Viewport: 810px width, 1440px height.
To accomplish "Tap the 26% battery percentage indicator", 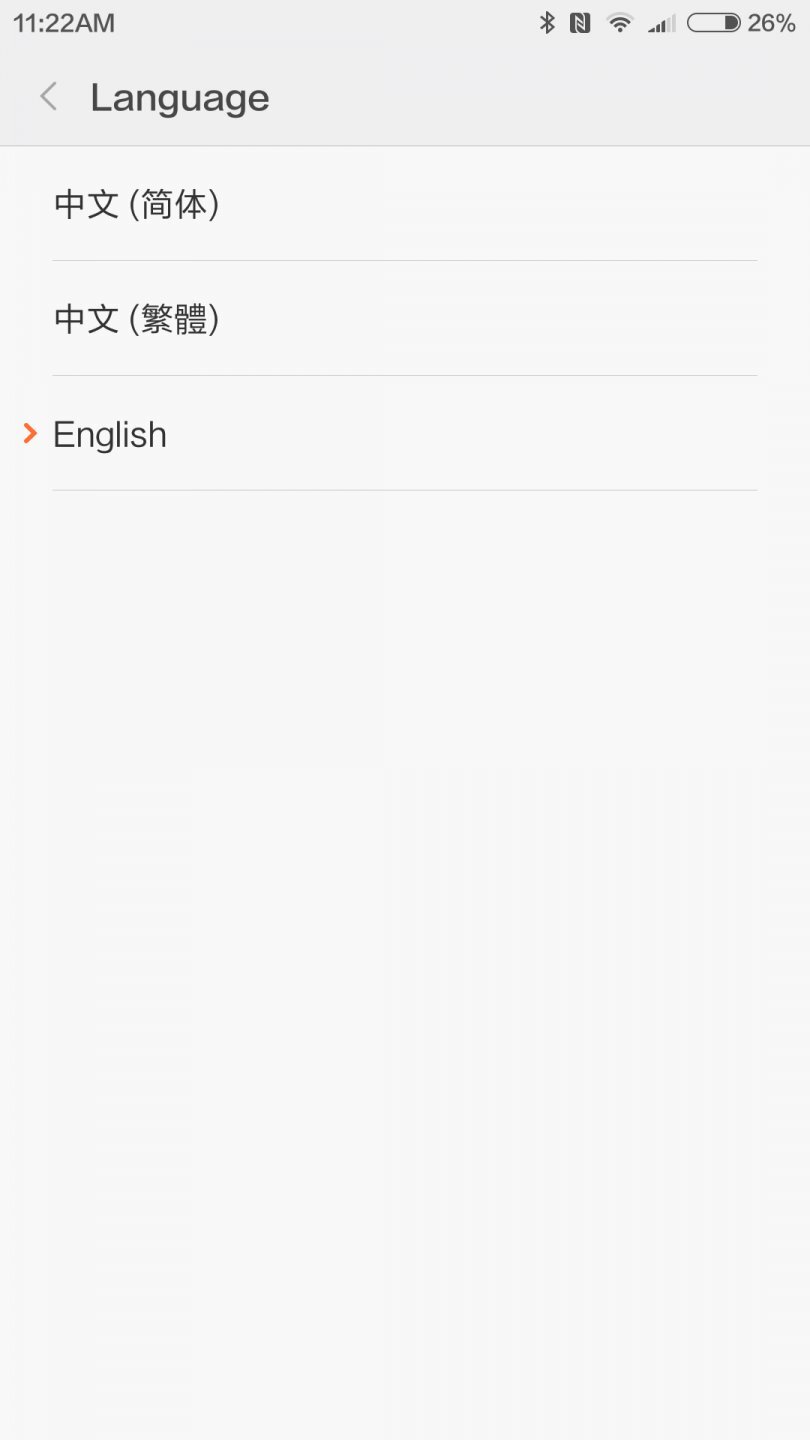I will tap(771, 22).
